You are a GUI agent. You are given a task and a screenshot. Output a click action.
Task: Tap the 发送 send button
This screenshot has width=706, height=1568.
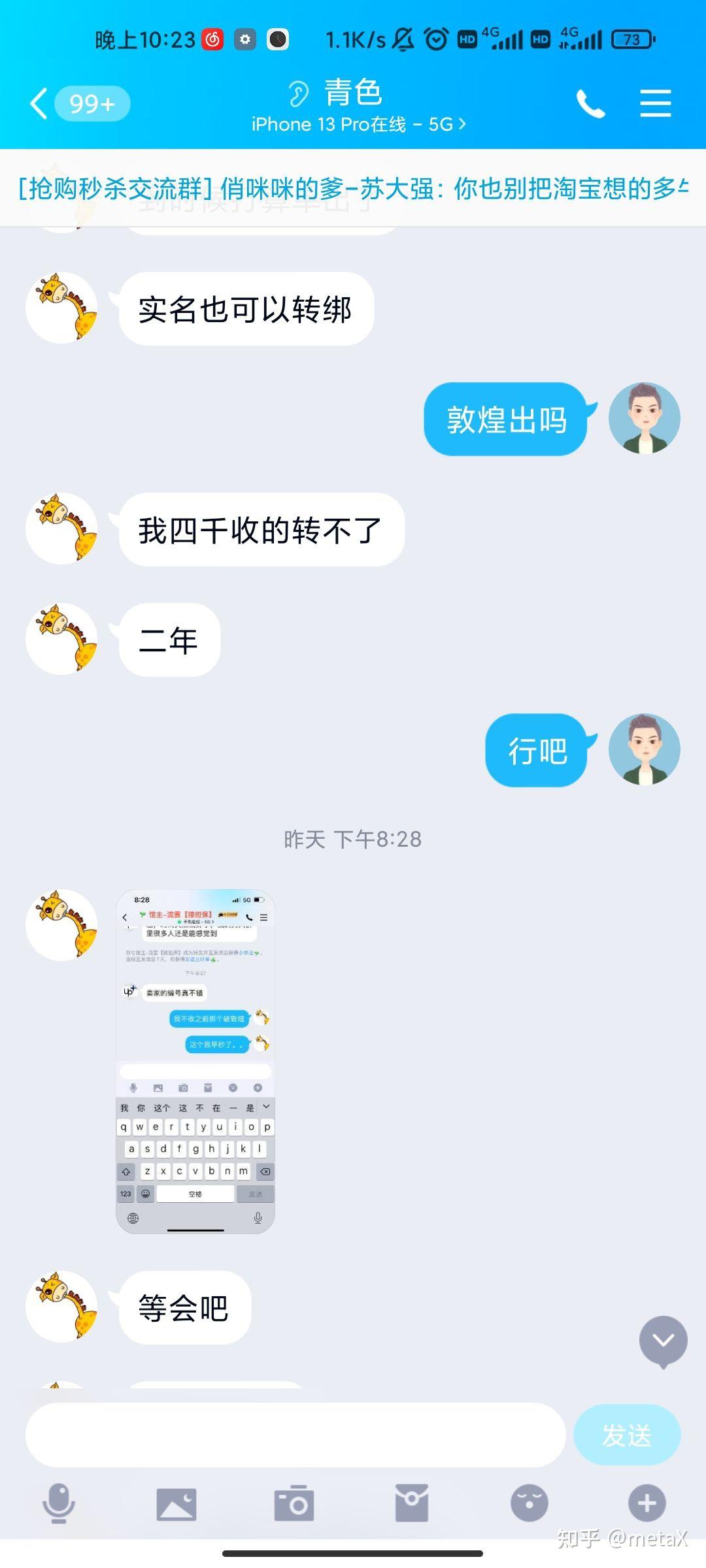click(627, 1435)
